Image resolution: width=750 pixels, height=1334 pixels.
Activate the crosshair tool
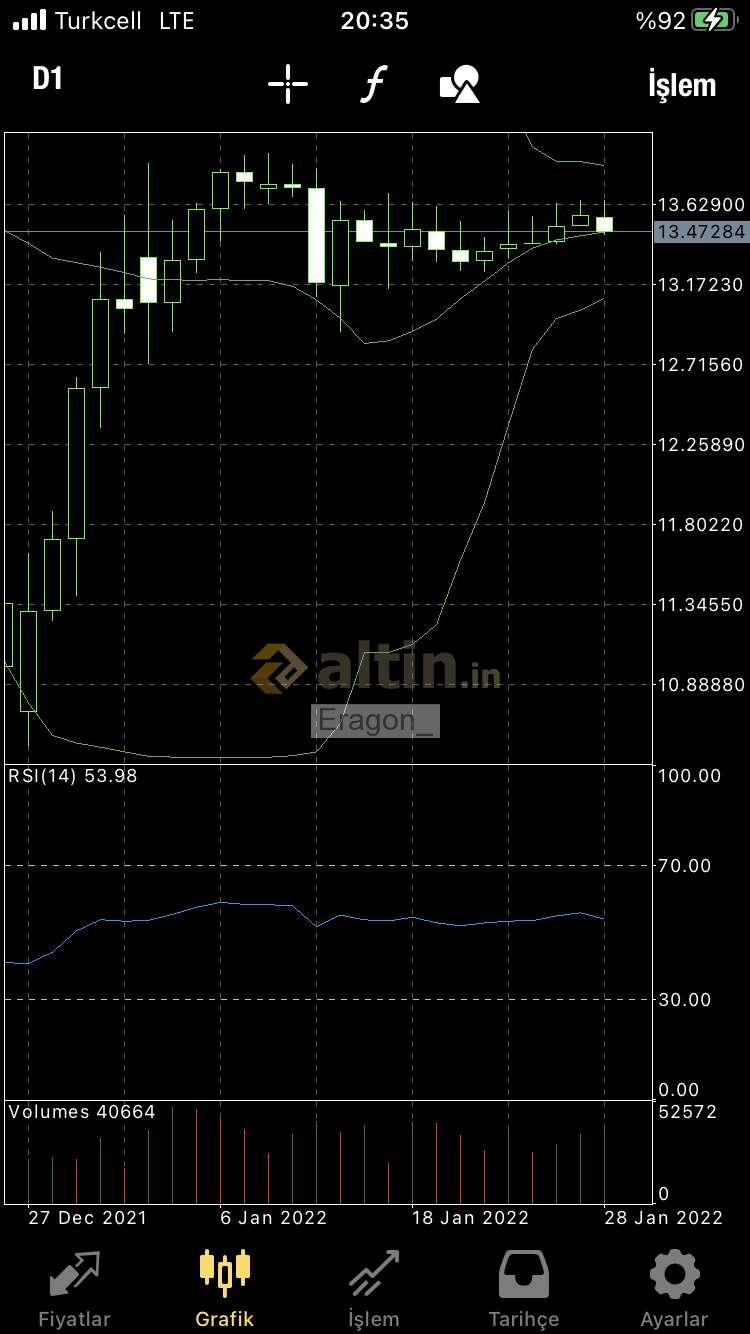click(x=288, y=84)
